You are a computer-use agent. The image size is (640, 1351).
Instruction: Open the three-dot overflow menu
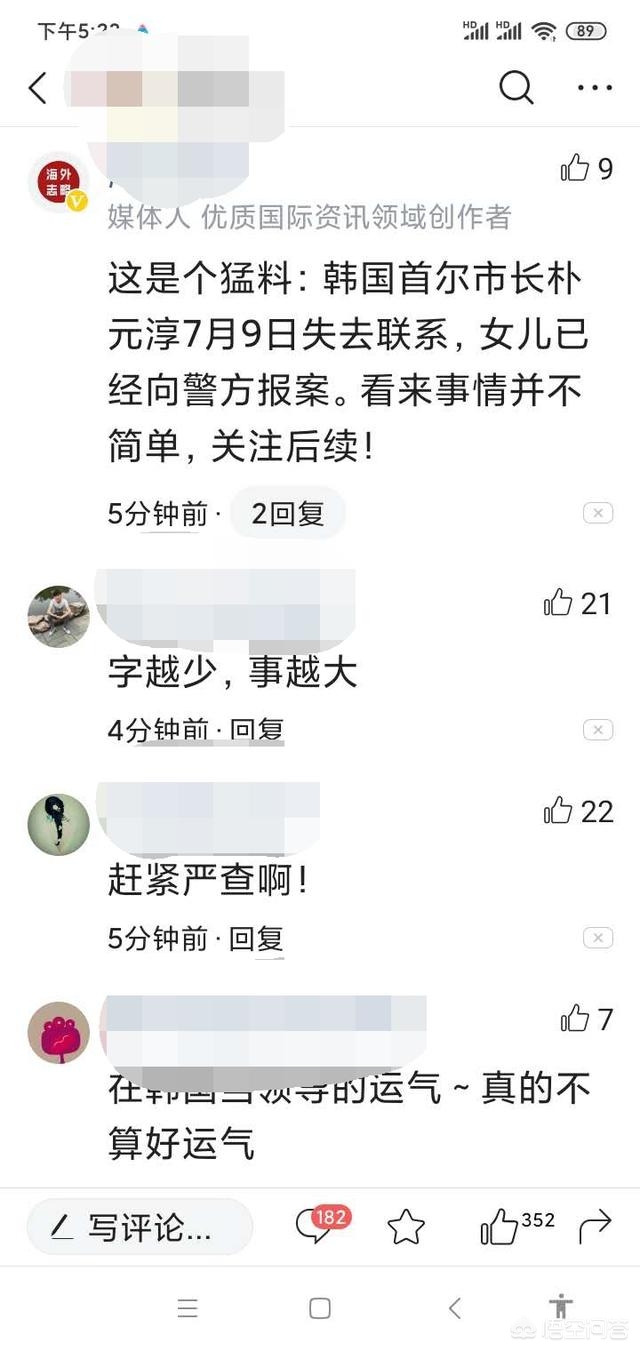point(595,88)
